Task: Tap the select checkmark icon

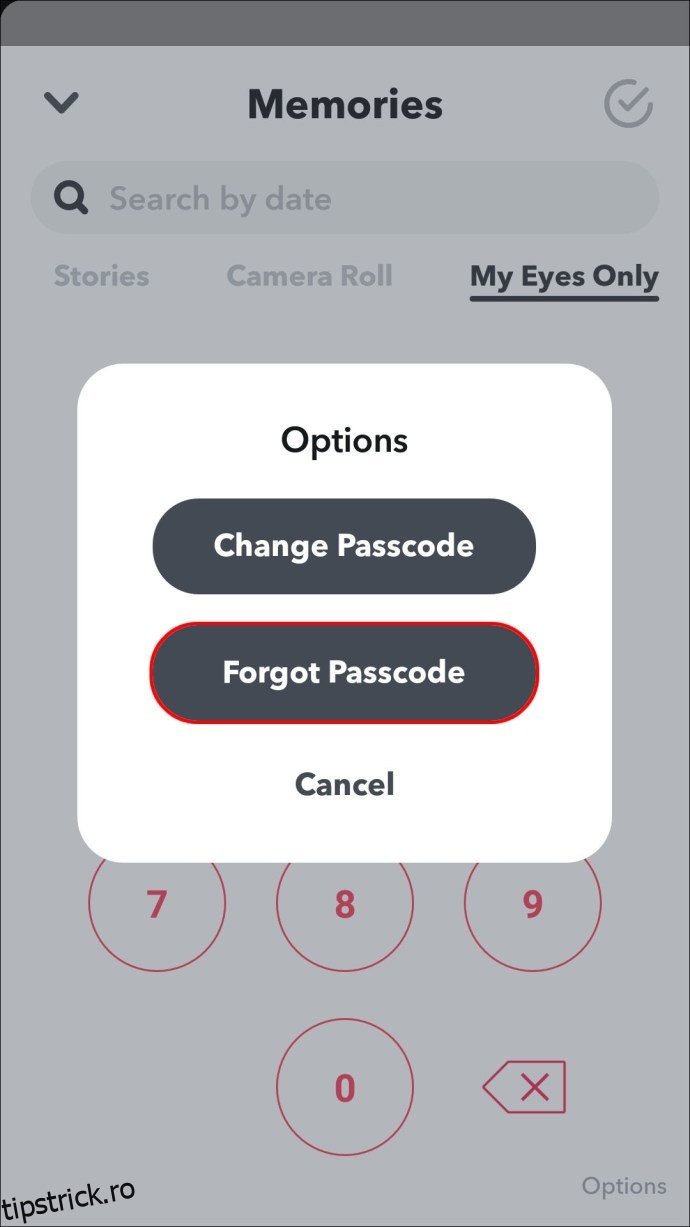Action: [x=628, y=103]
